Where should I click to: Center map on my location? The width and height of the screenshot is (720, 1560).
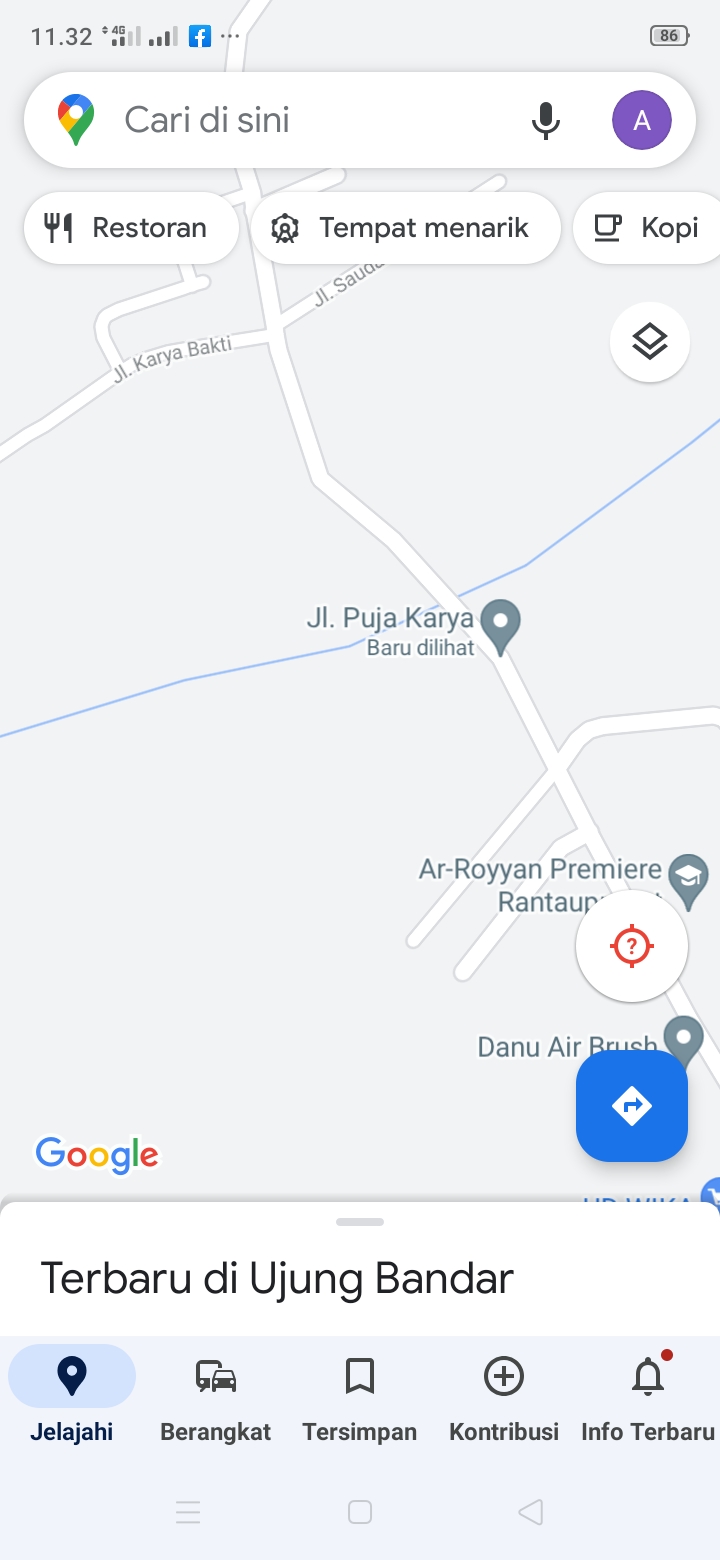coord(631,945)
